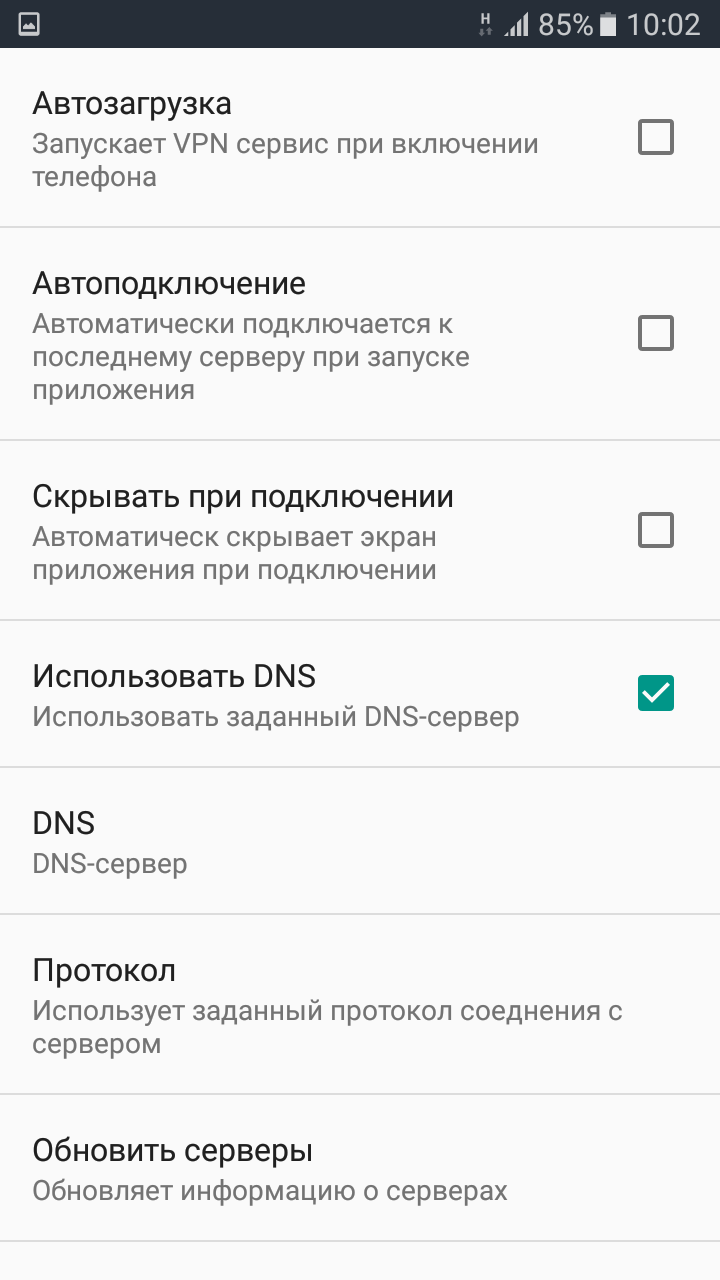
Task: Tick the Автоподключение checkbox
Action: click(656, 333)
